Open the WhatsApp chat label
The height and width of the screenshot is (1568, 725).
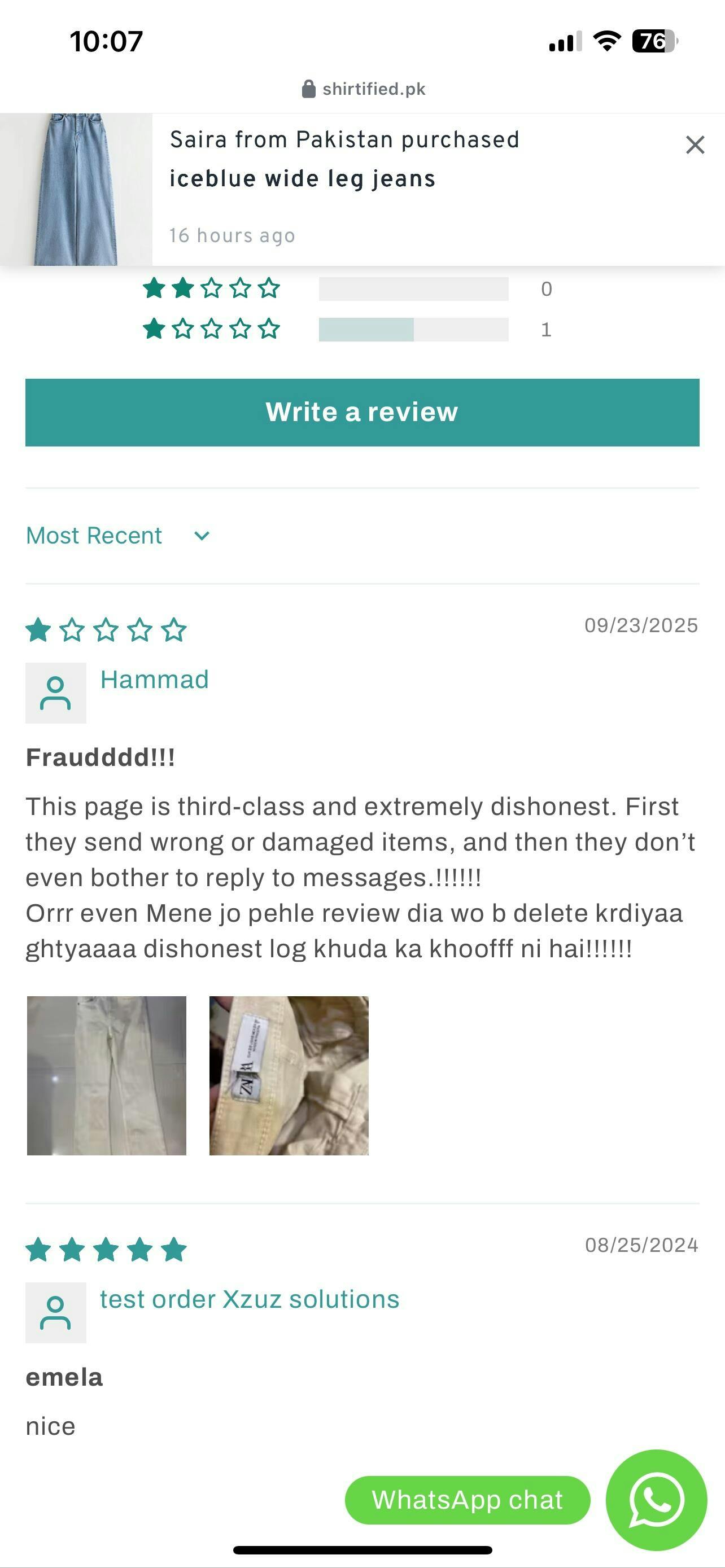point(467,1500)
